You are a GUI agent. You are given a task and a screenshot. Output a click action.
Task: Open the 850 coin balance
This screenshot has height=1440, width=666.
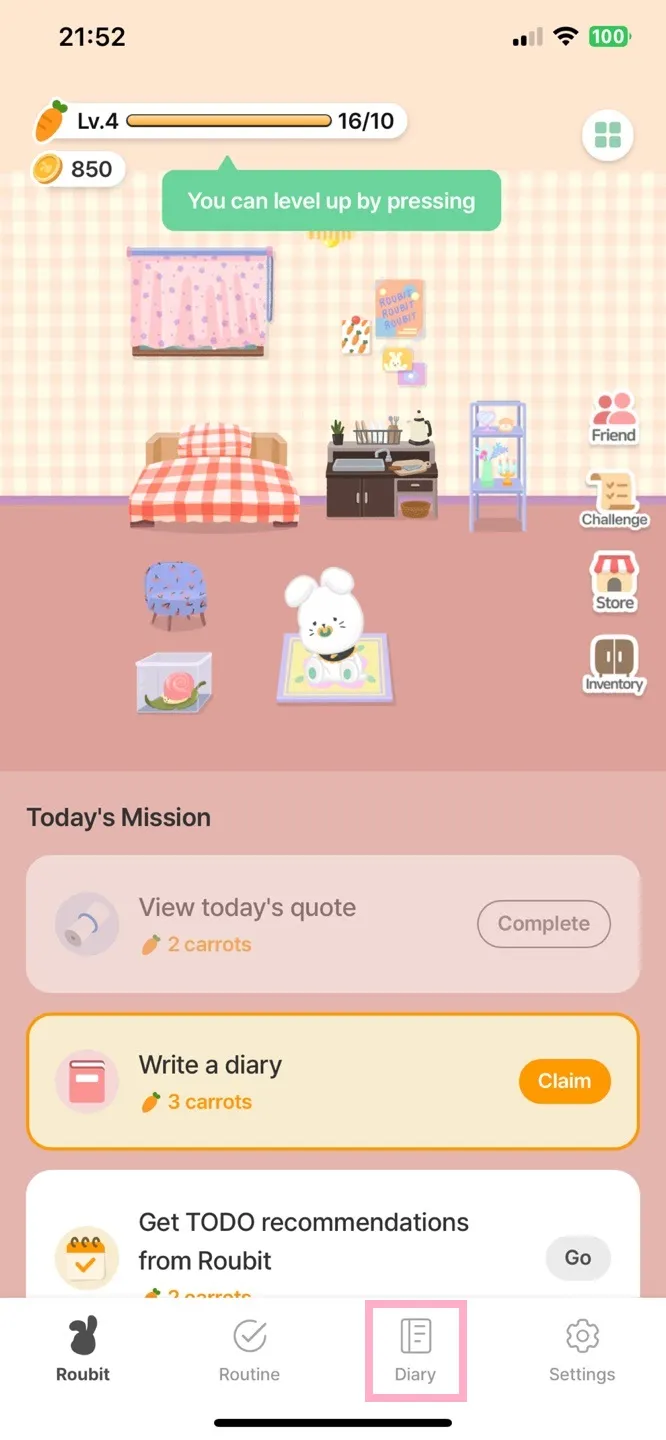point(75,169)
